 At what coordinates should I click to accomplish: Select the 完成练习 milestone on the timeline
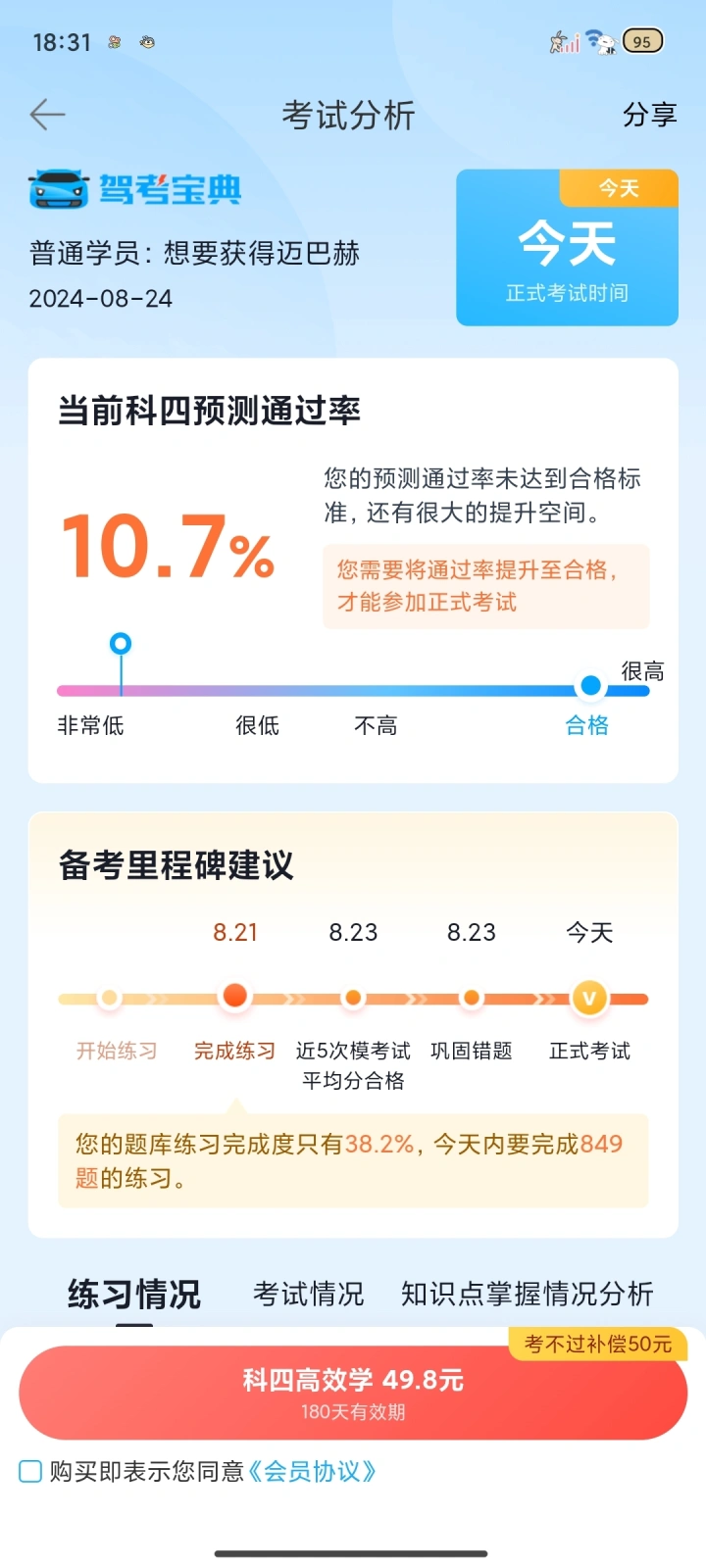pos(234,996)
